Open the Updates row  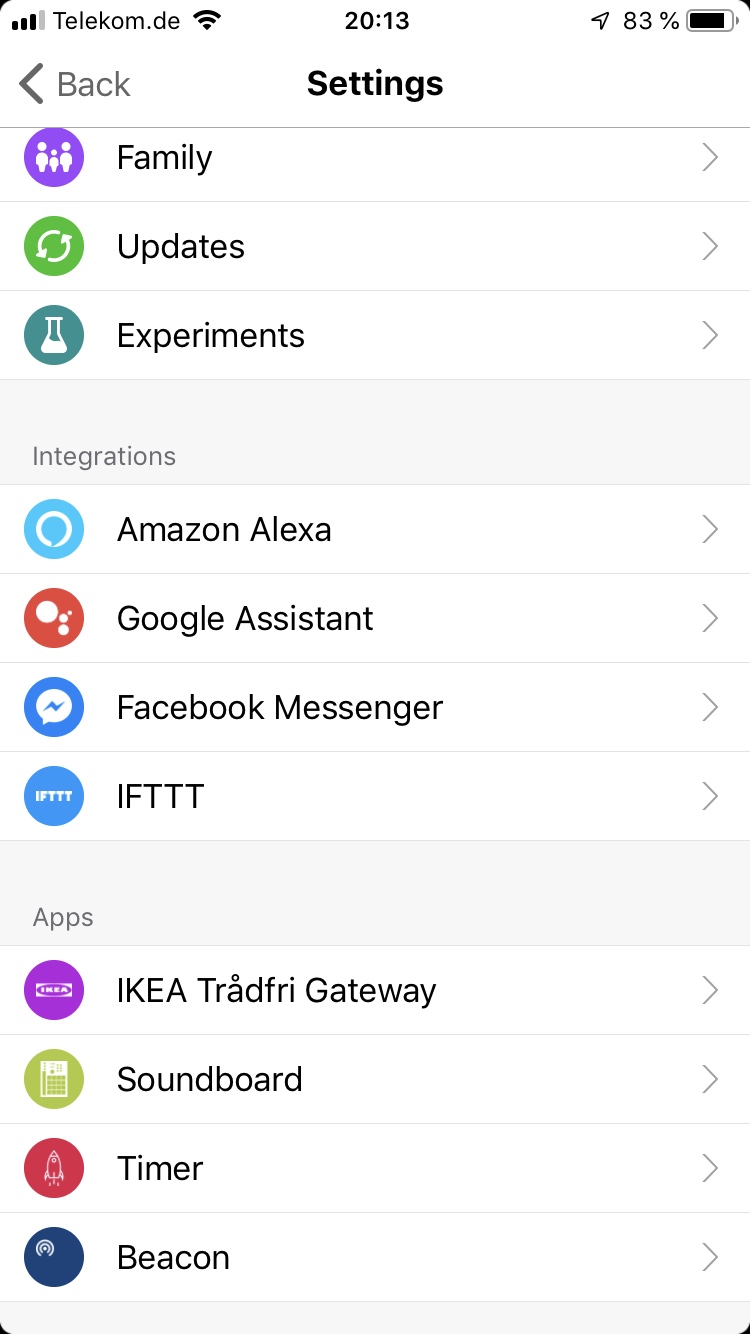[375, 246]
